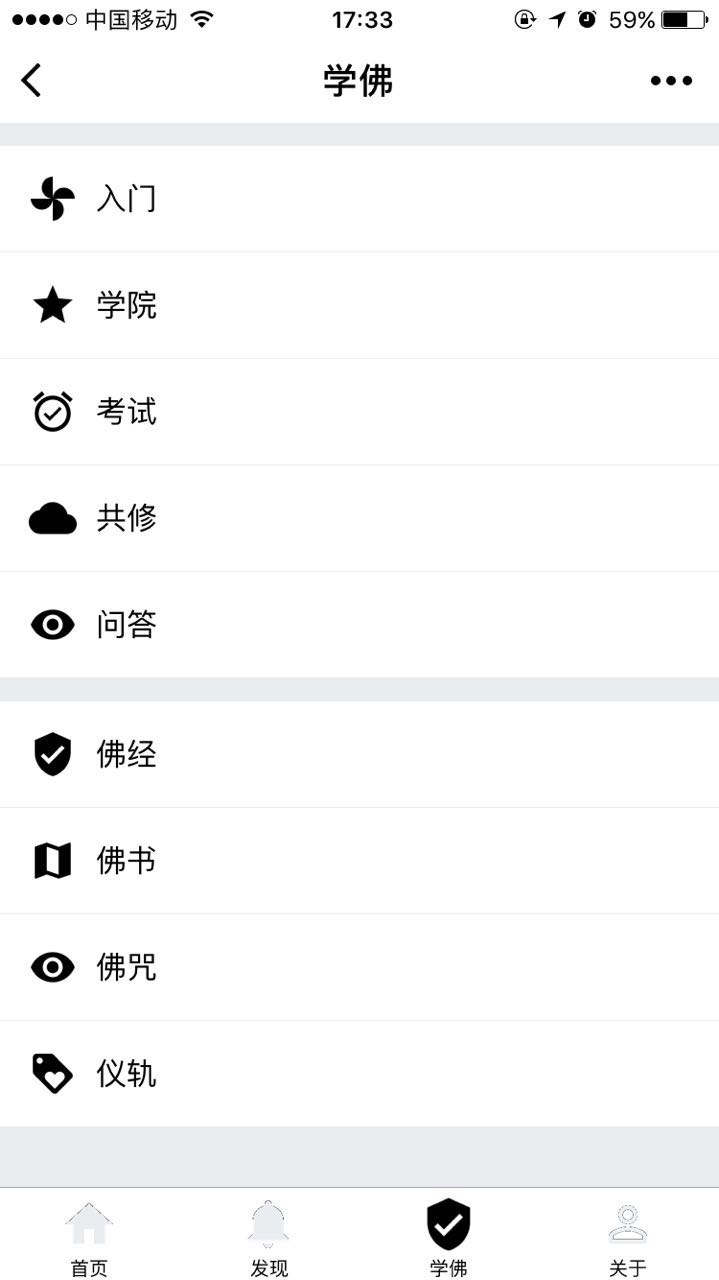Select the 佛书 row
Screen dimensions: 719x1280
(359, 861)
